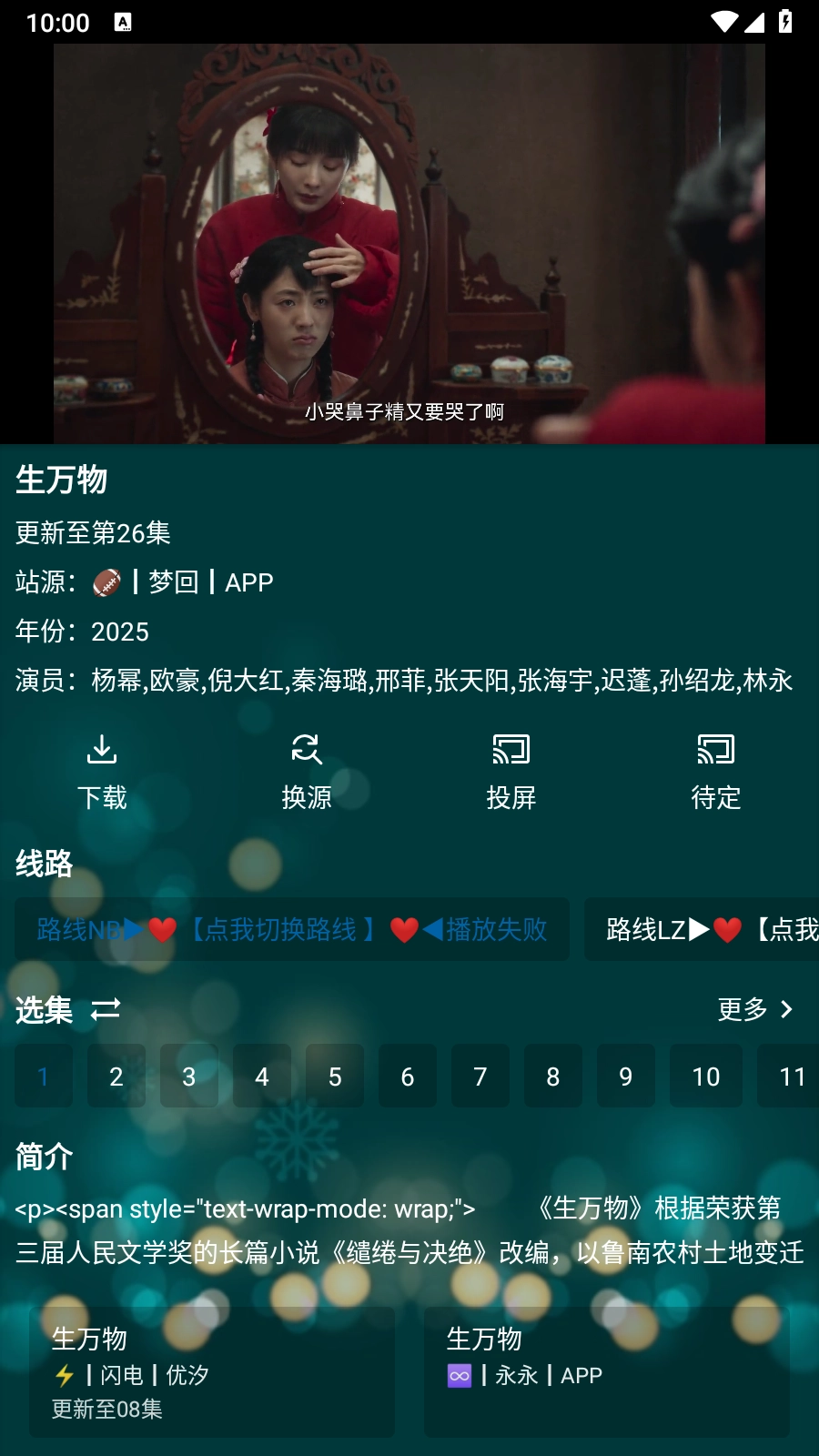
Task: Tap the 下载 download button
Action: pos(102,772)
